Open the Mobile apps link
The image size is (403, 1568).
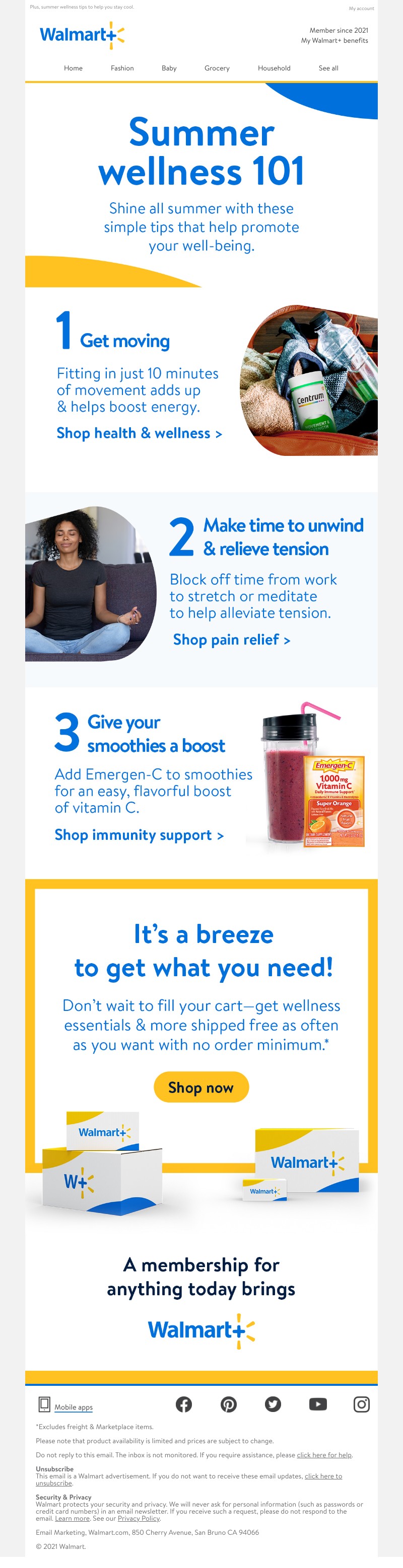pyautogui.click(x=73, y=1406)
